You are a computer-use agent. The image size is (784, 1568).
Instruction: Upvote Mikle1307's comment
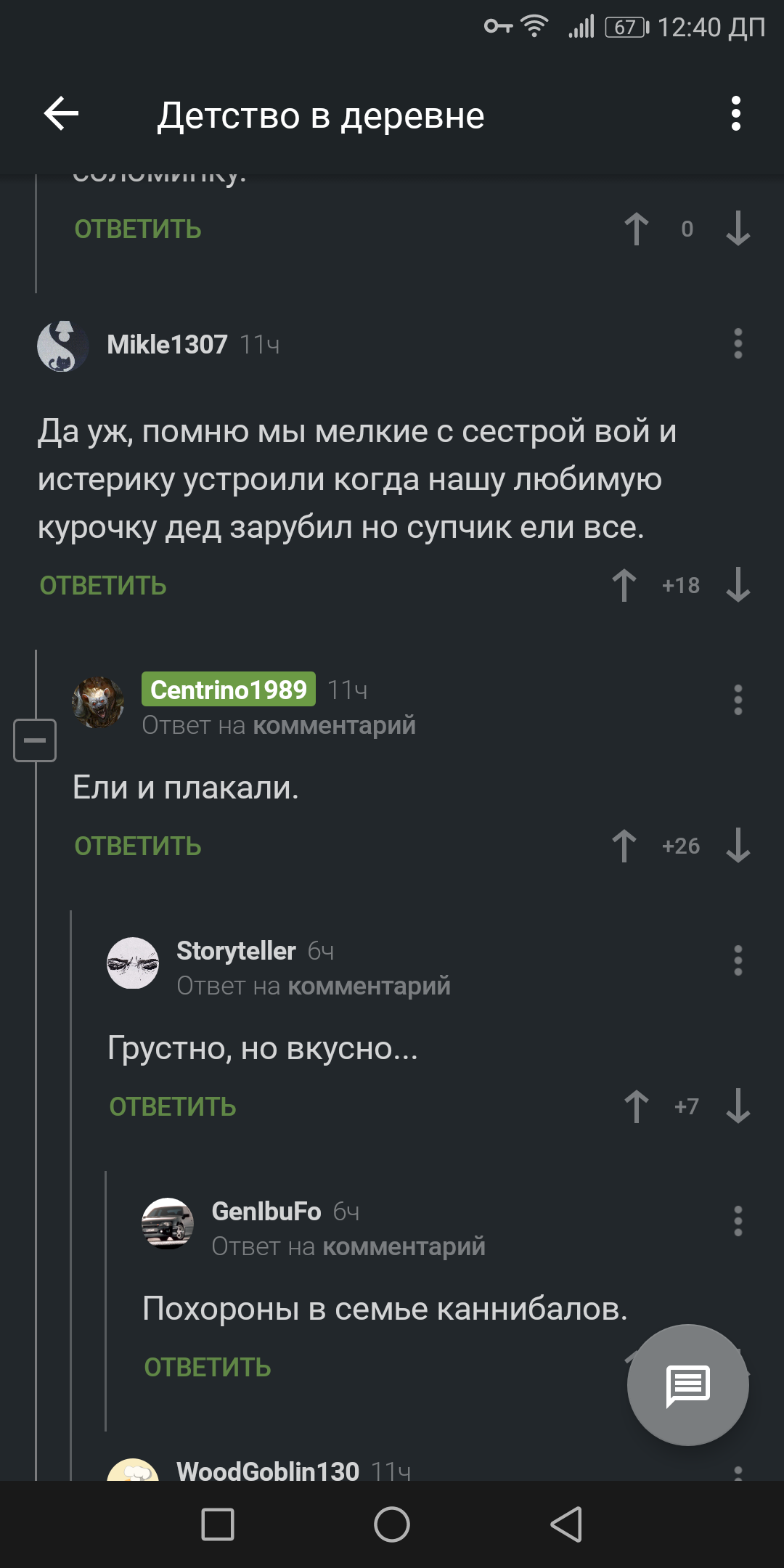coord(624,585)
